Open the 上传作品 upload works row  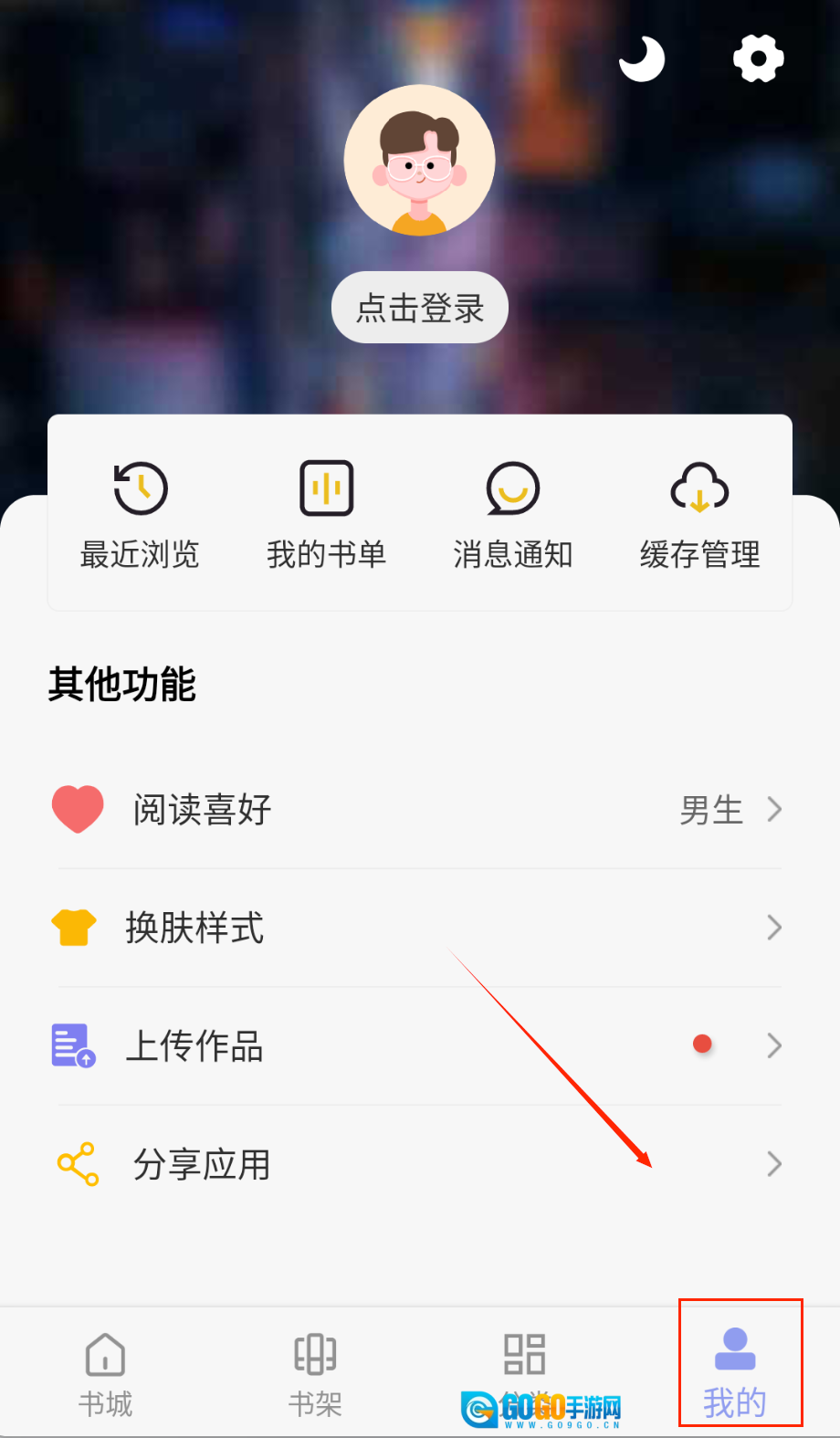[420, 1045]
